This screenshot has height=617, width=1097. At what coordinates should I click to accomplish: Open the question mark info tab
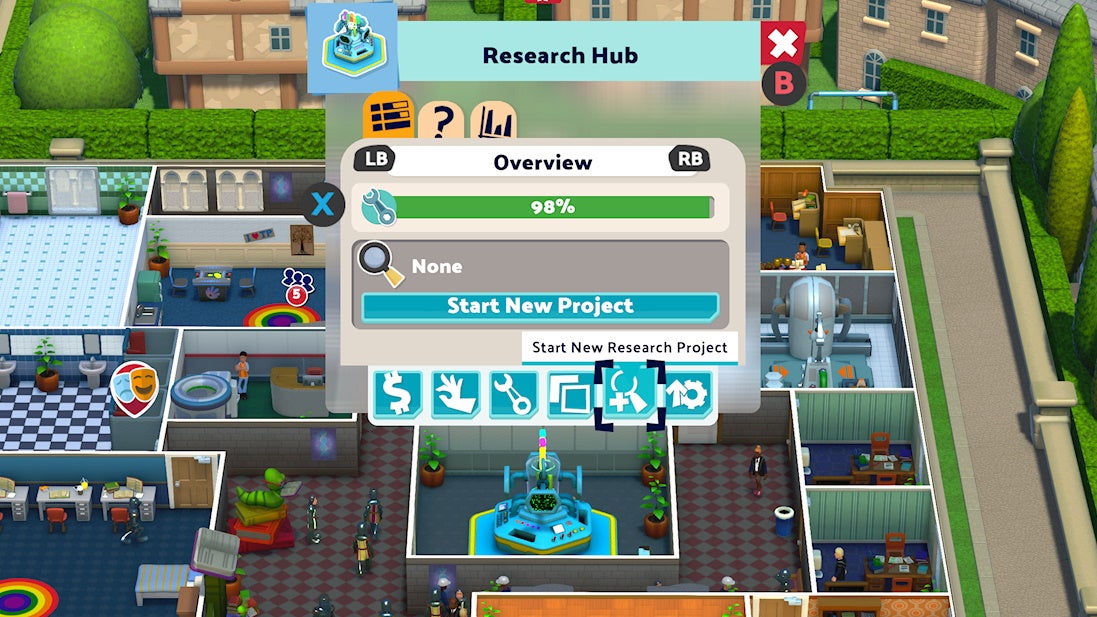click(441, 123)
